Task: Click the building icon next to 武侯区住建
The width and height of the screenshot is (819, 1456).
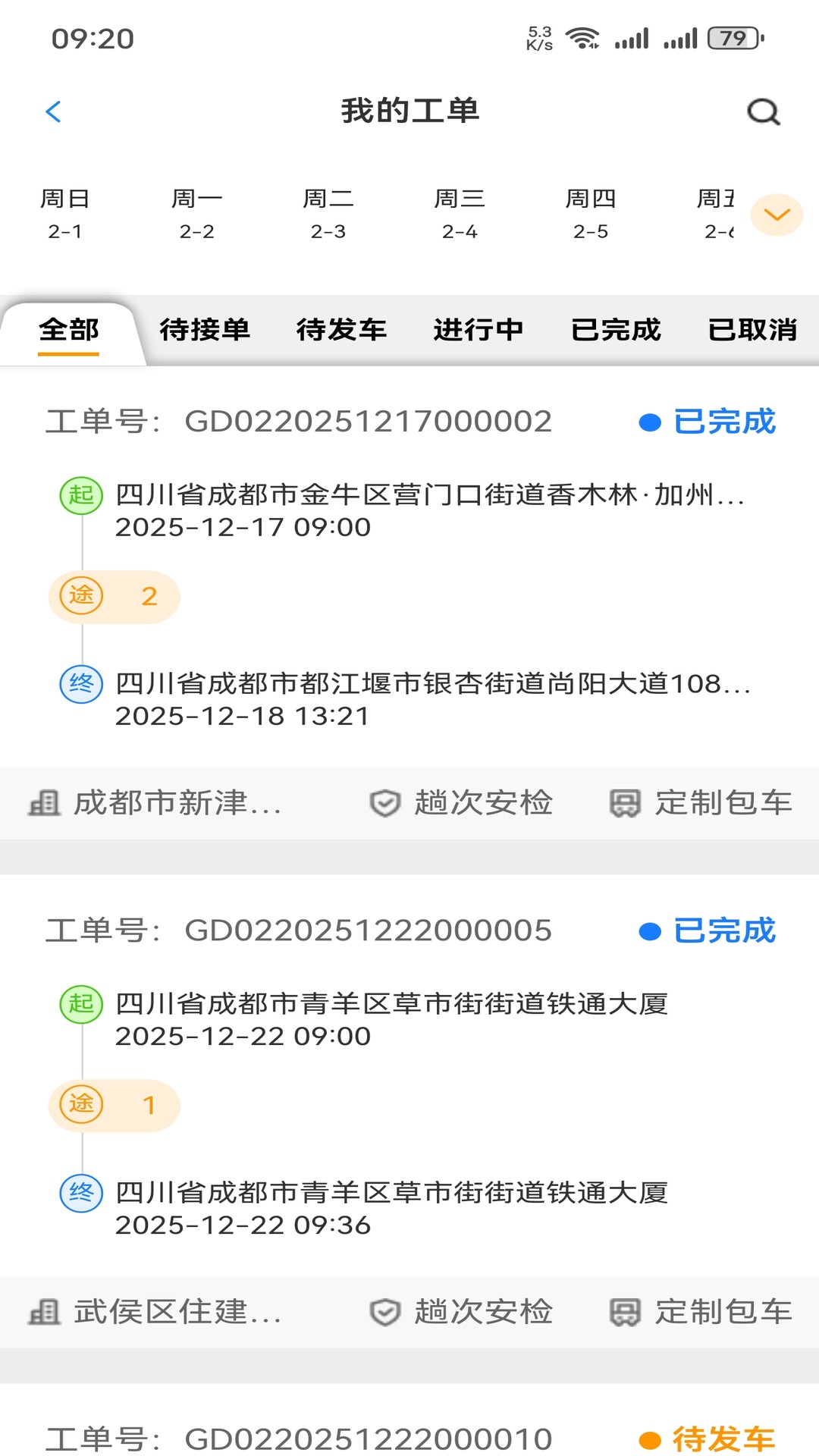Action: pos(45,1313)
